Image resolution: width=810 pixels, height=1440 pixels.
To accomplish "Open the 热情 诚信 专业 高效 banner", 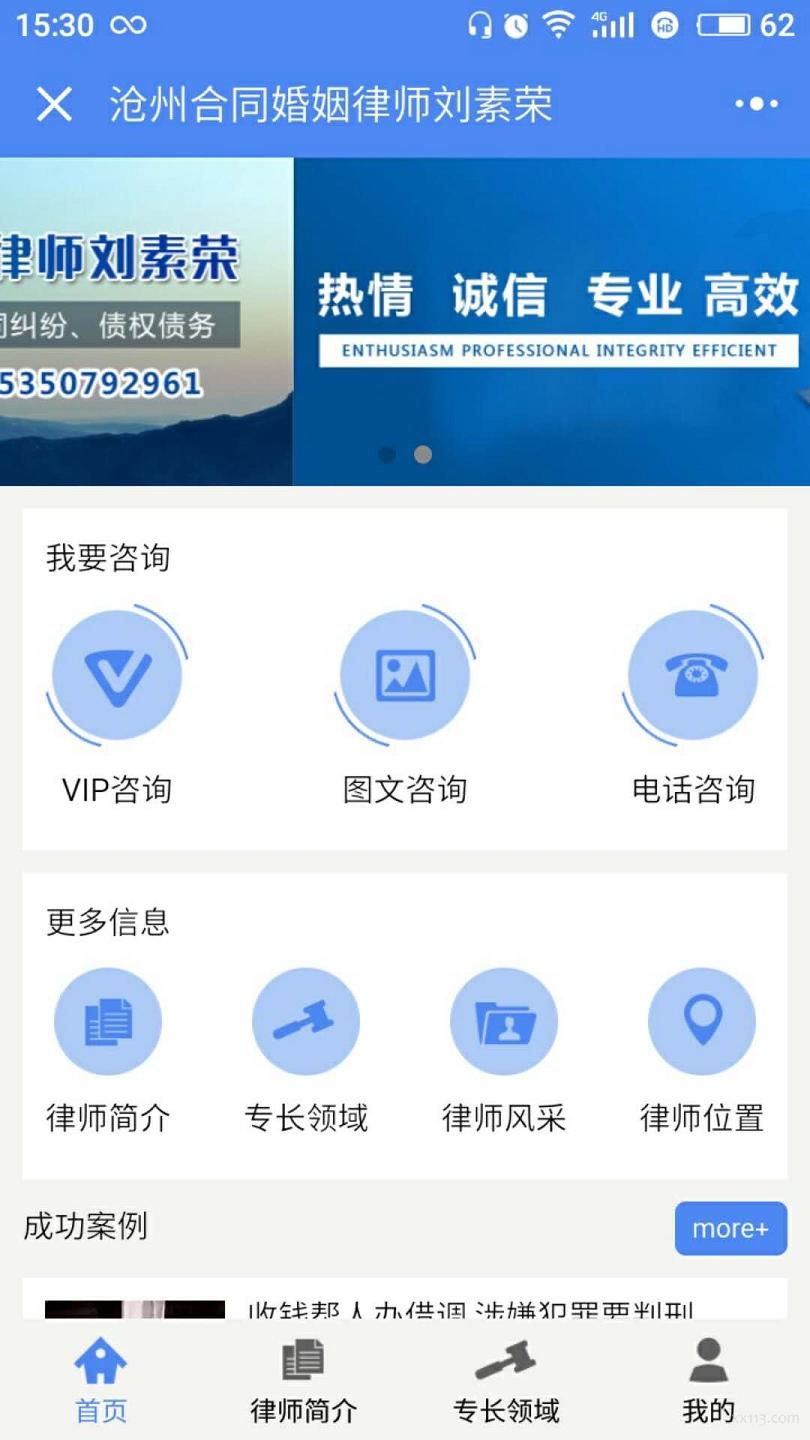I will click(551, 320).
